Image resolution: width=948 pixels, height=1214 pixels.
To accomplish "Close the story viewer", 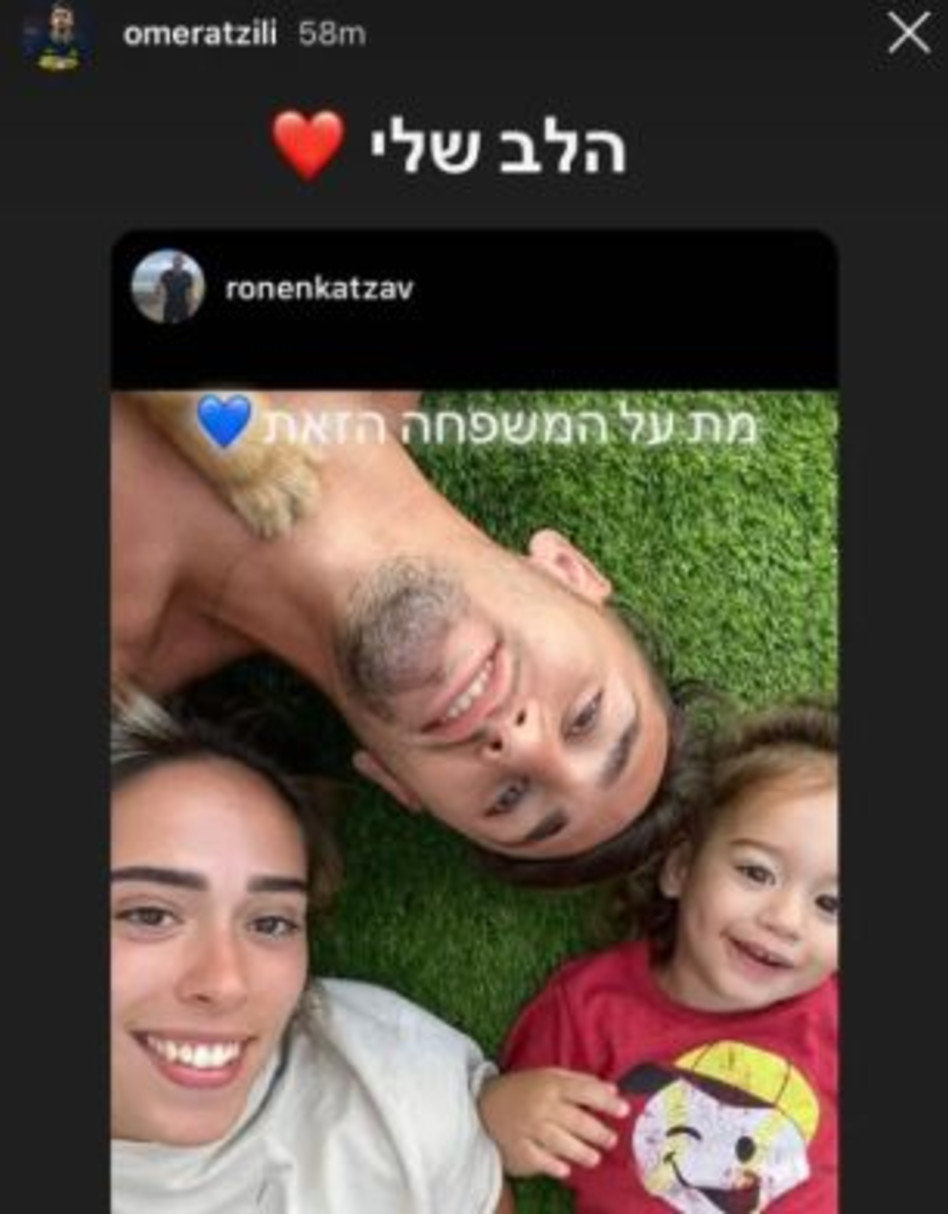I will 908,35.
